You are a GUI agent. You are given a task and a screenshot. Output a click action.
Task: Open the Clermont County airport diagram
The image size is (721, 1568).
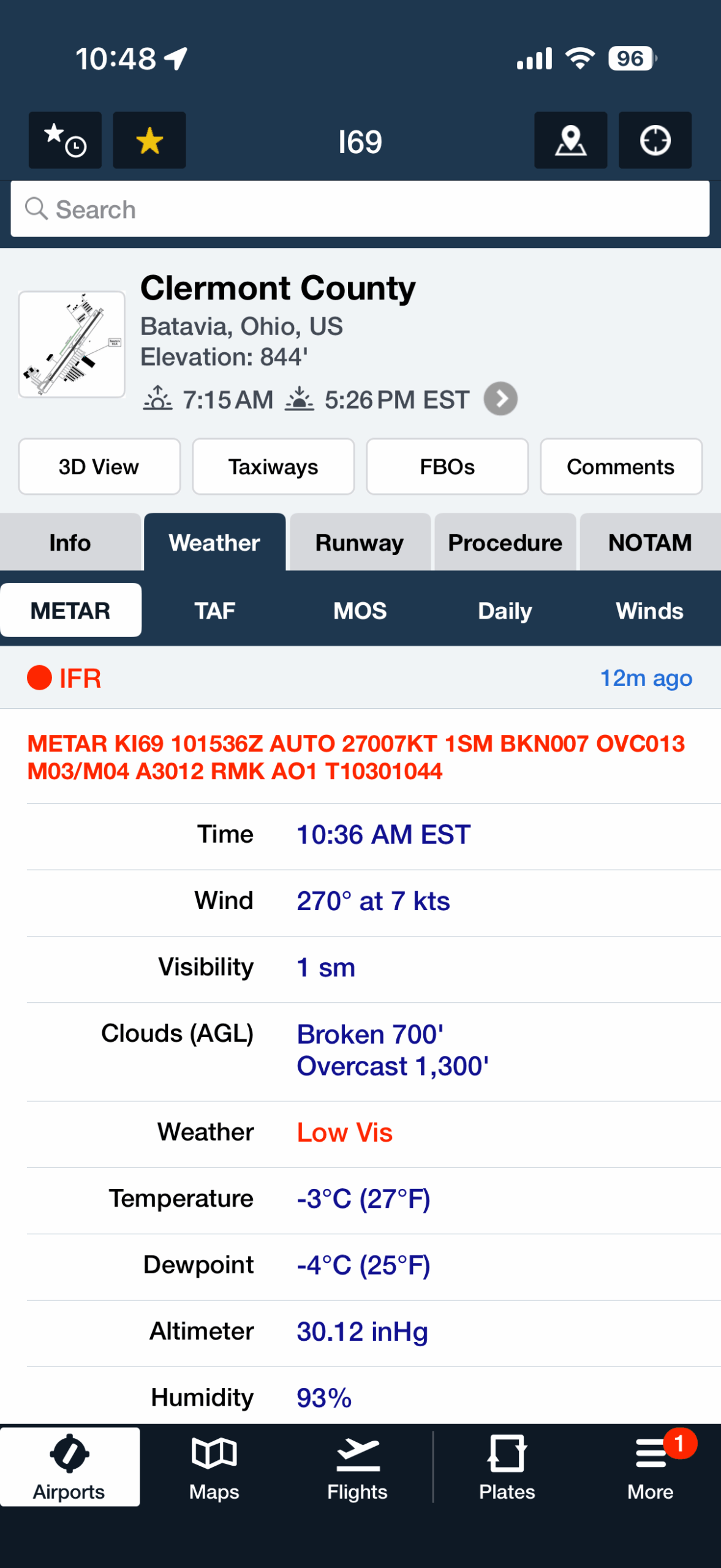click(72, 344)
